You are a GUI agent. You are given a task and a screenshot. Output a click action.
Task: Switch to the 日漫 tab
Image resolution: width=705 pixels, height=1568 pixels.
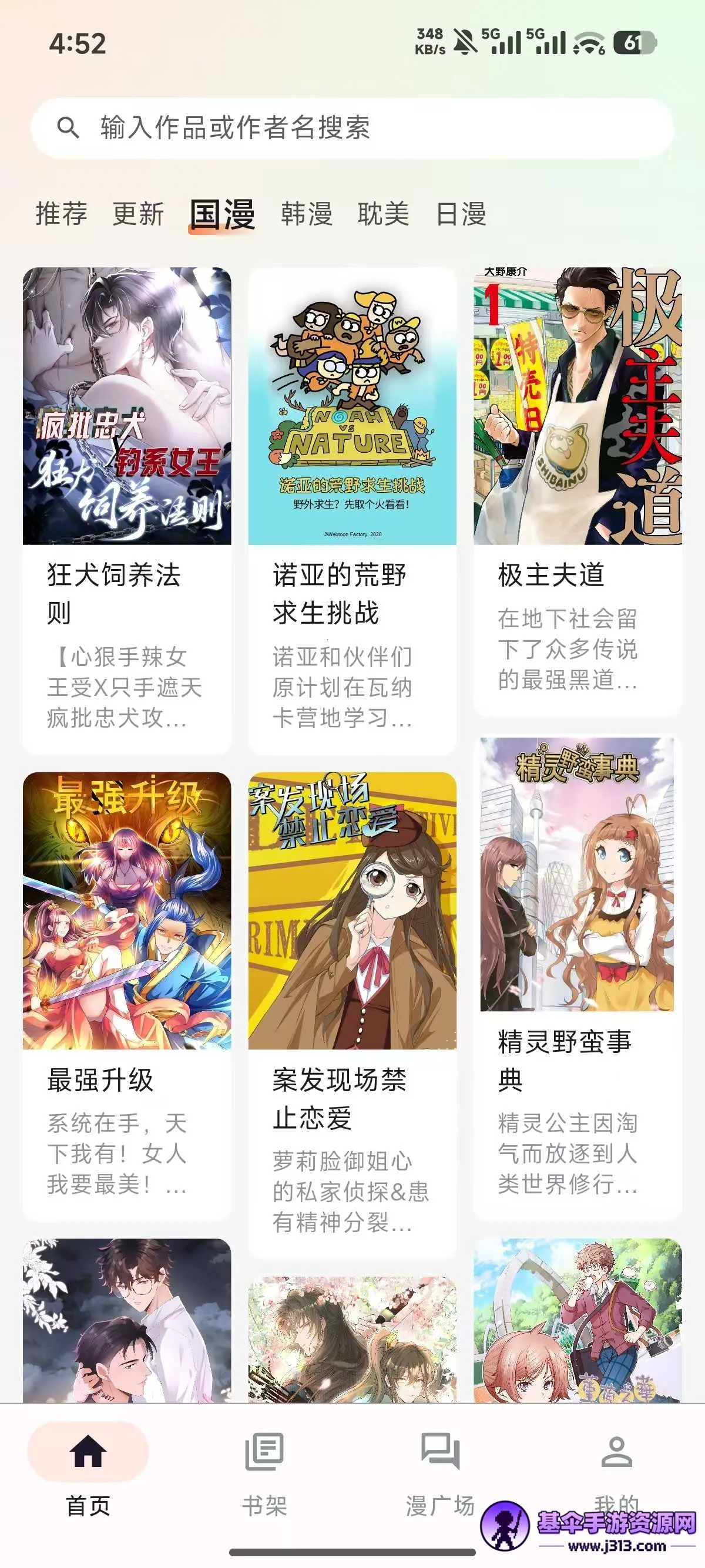click(461, 214)
